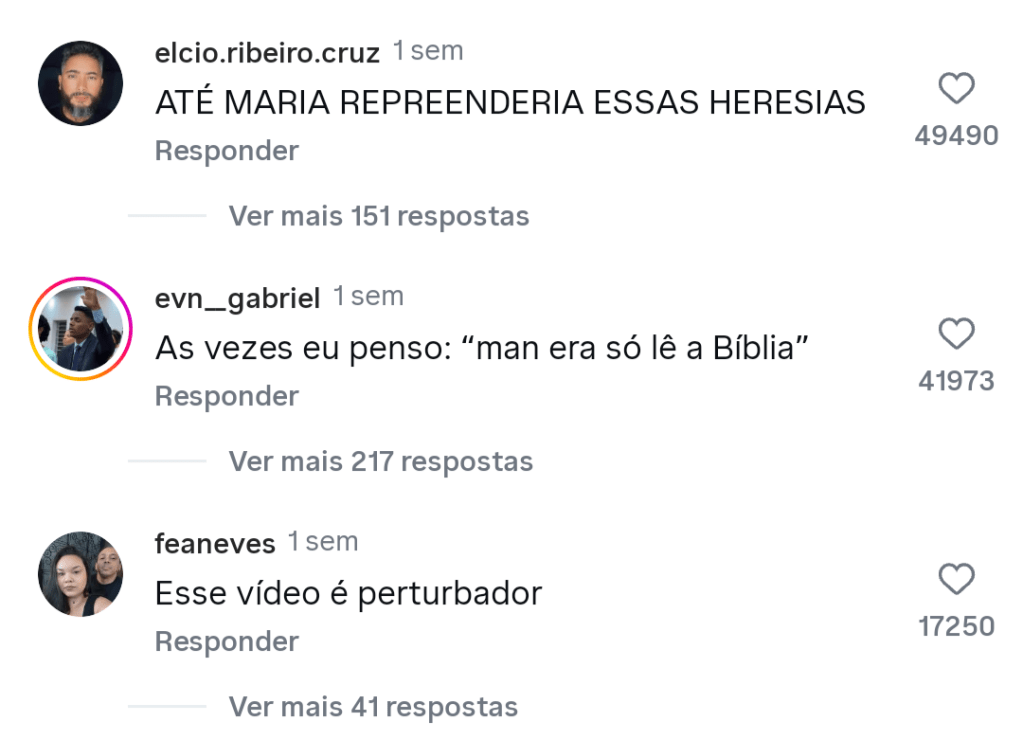Open the elcio.ribeiro.cruz username
Image resolution: width=1023 pixels, height=740 pixels.
tap(267, 53)
